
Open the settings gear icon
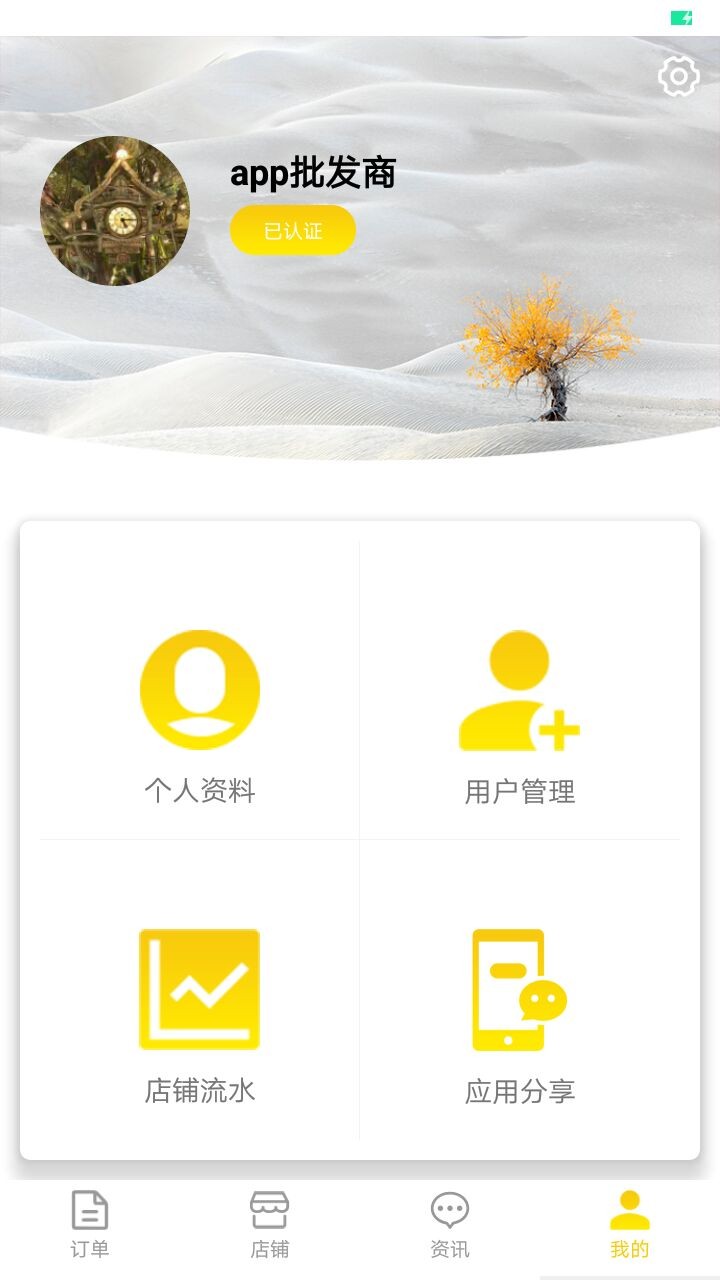[x=678, y=76]
